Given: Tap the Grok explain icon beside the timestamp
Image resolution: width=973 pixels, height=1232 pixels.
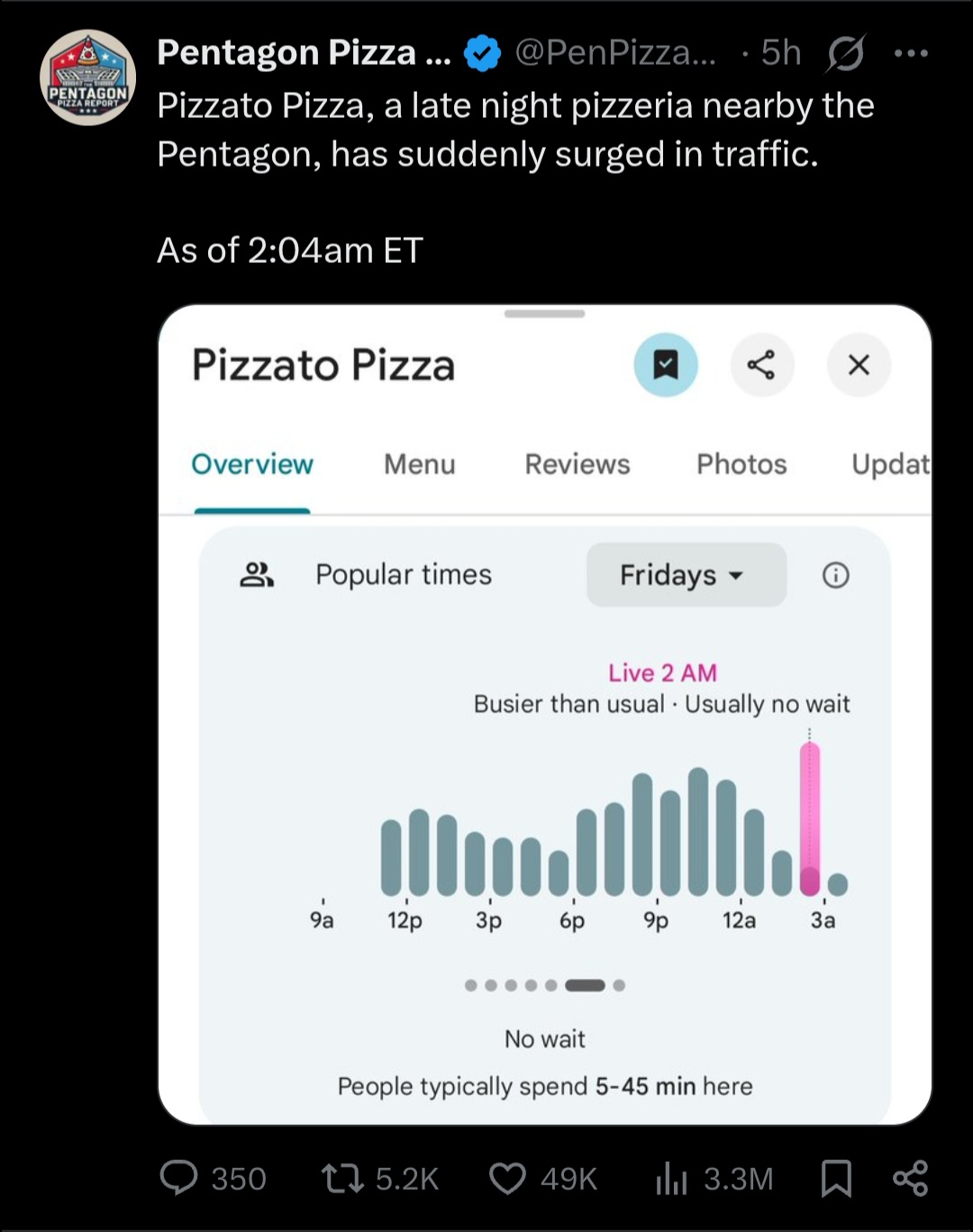Looking at the screenshot, I should (x=846, y=54).
